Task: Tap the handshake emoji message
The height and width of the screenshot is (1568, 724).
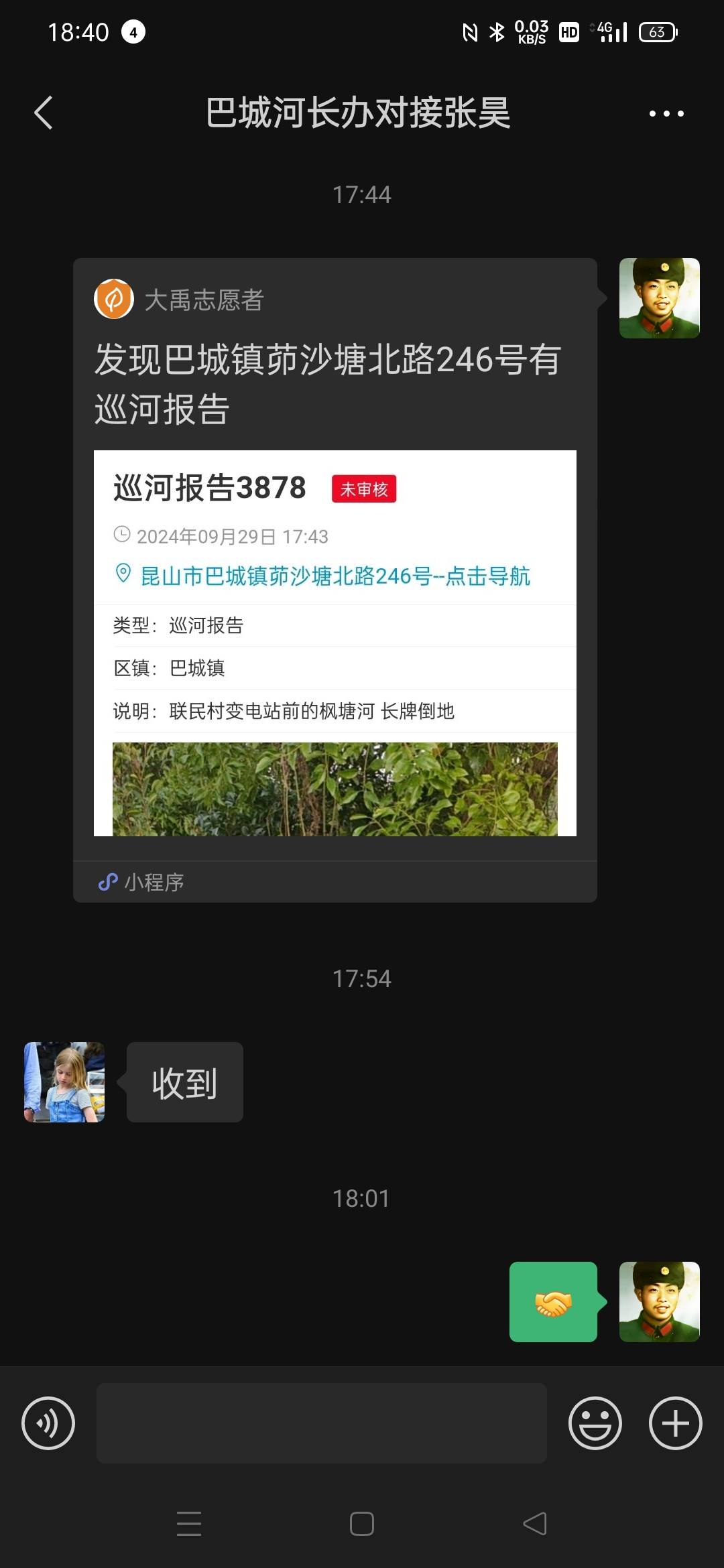Action: [553, 1302]
